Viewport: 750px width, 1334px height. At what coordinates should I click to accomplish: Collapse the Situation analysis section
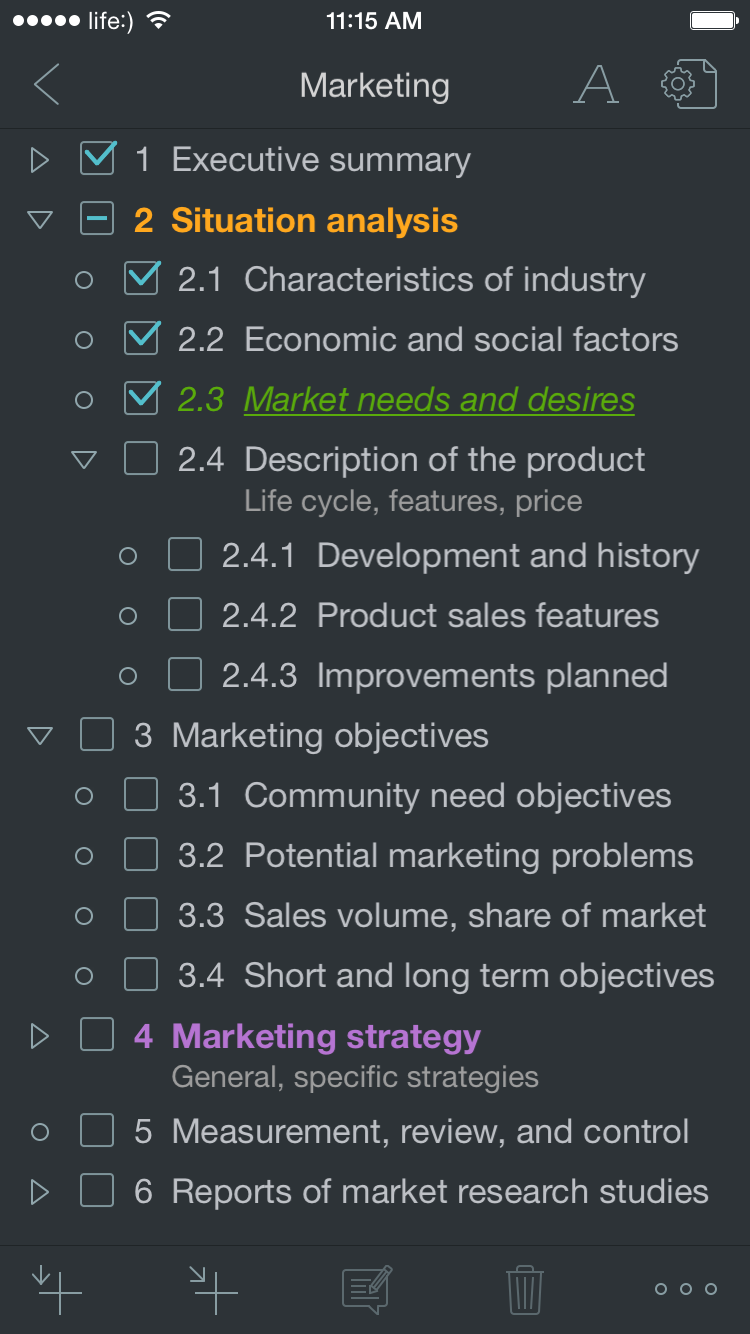tap(40, 220)
